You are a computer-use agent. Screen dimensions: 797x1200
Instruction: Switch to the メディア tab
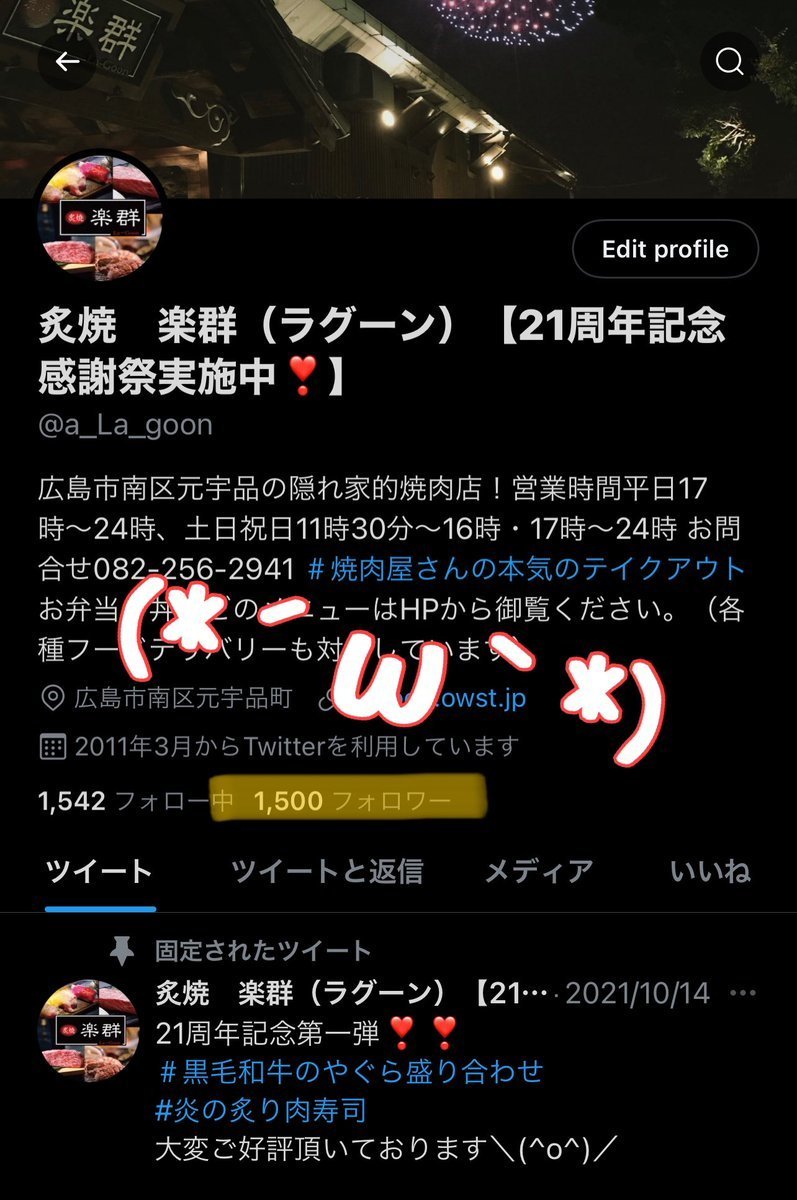pyautogui.click(x=539, y=872)
